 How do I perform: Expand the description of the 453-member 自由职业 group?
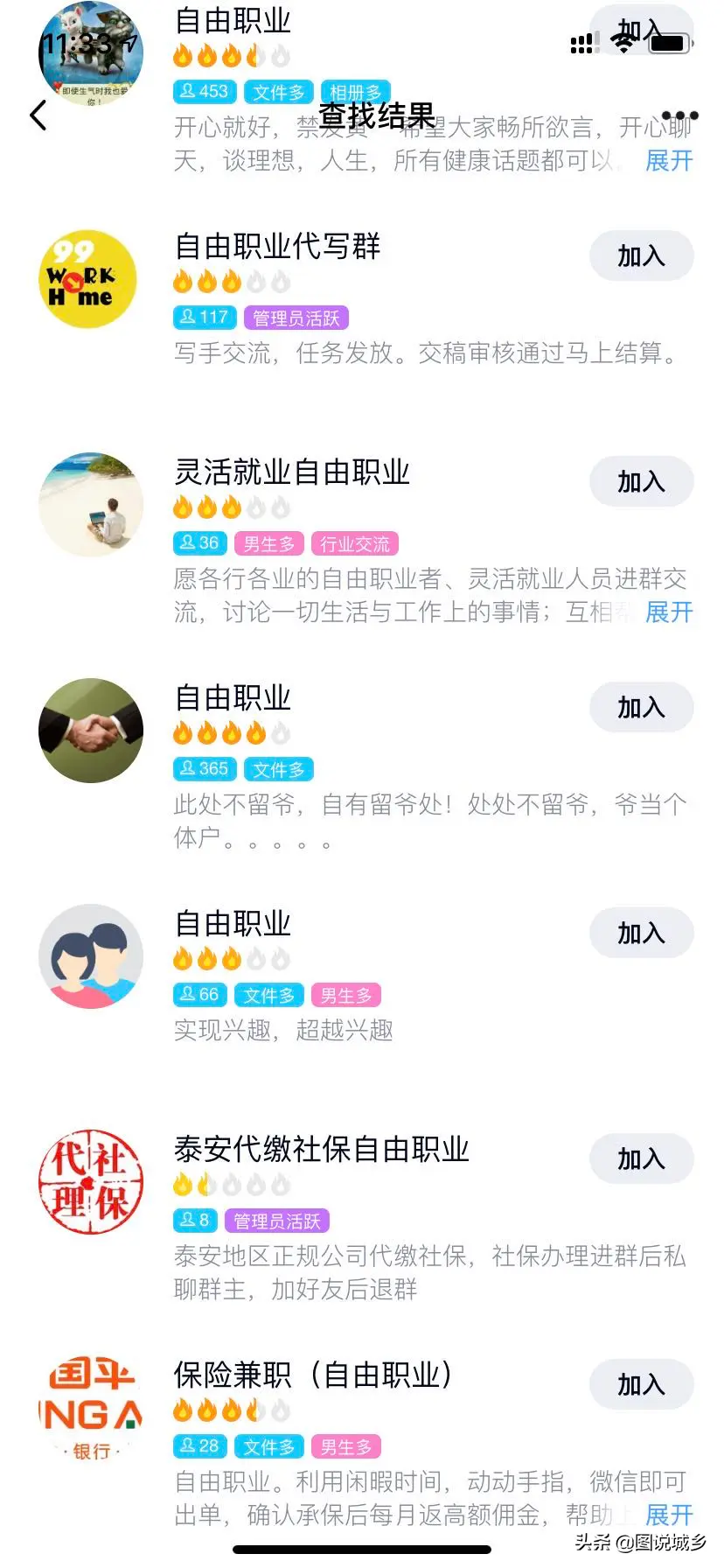[x=669, y=161]
